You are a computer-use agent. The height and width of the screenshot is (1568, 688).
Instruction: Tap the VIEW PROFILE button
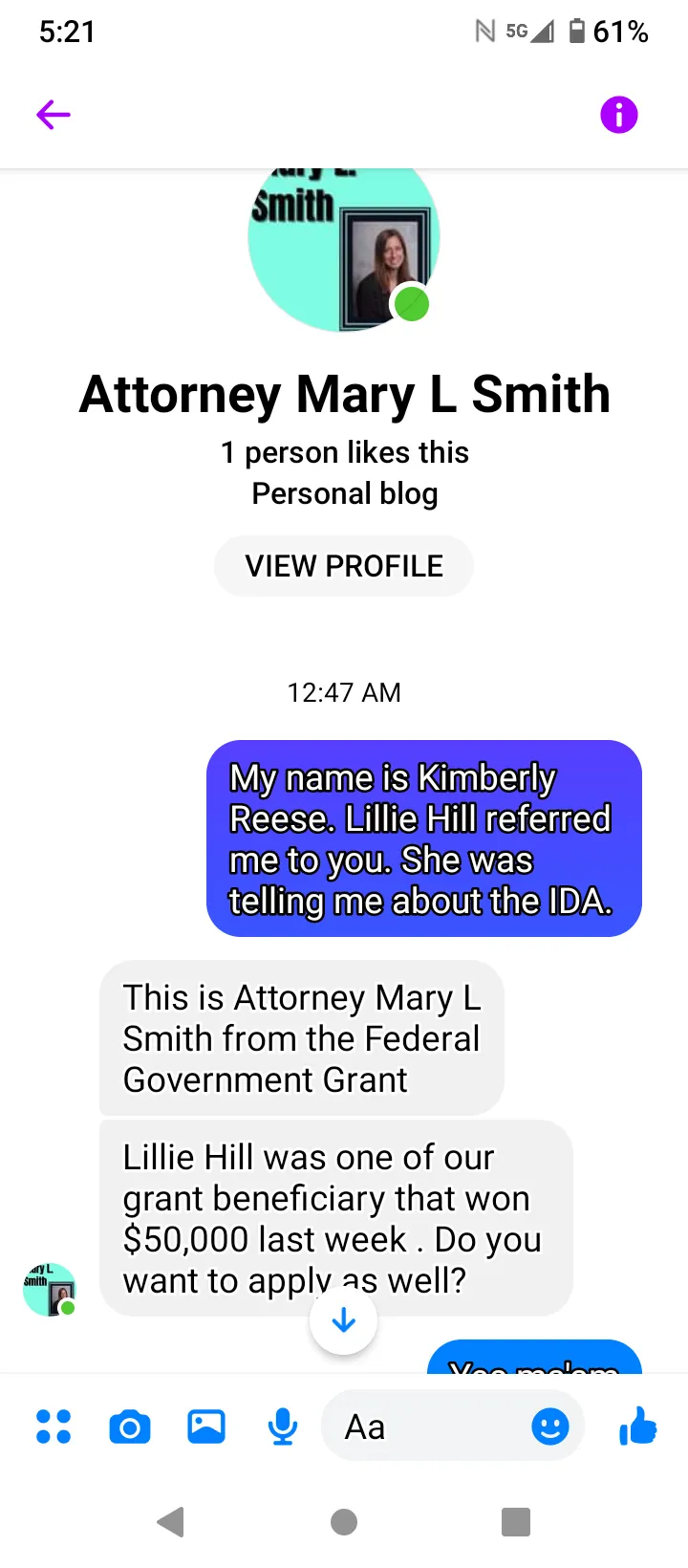344,566
